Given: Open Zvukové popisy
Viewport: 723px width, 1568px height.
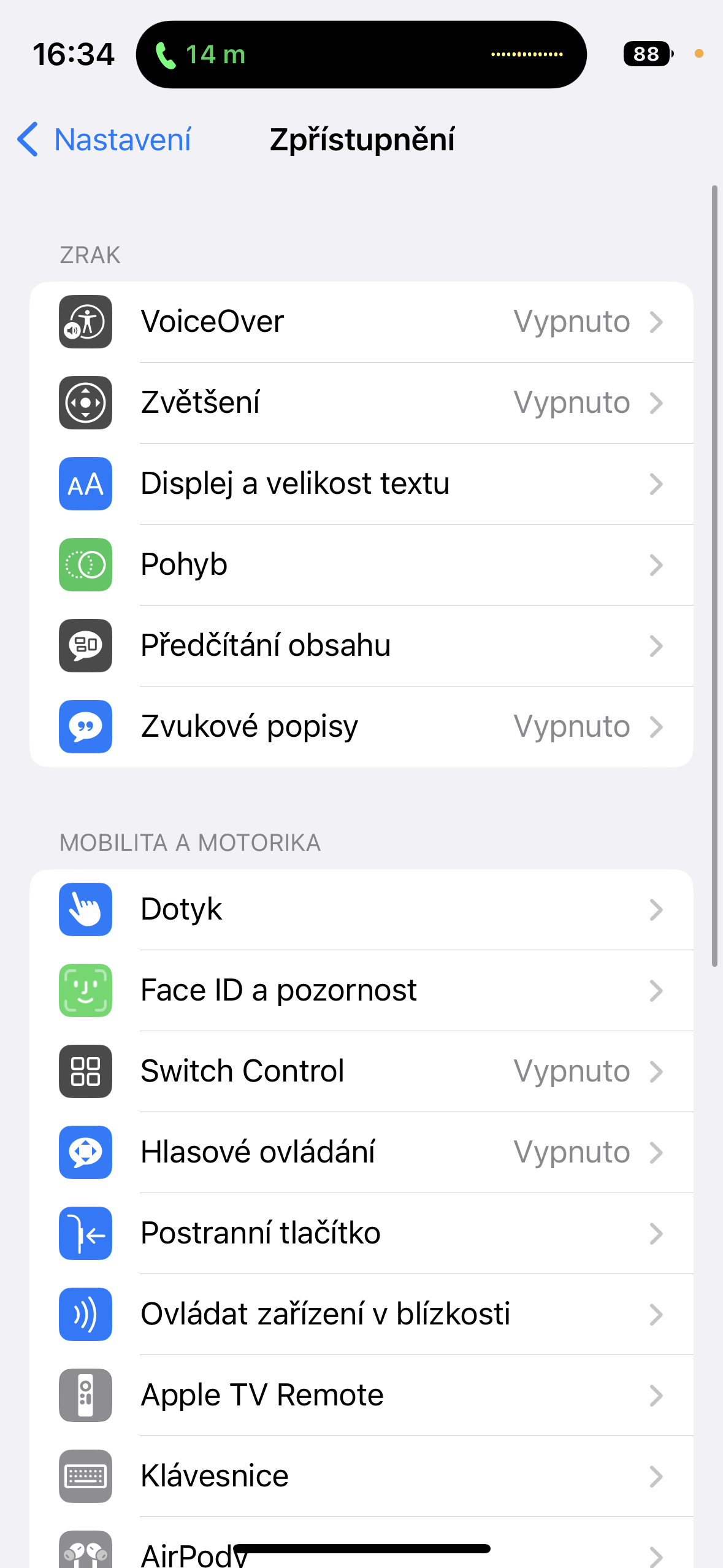Looking at the screenshot, I should [x=361, y=727].
